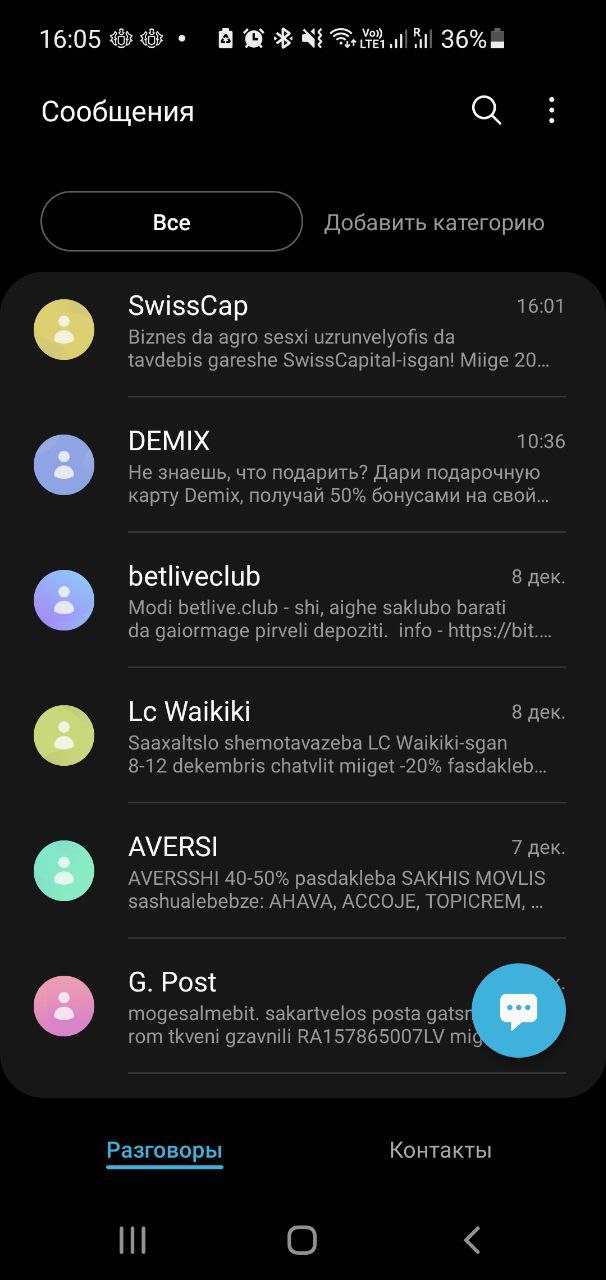Switch to the Контакты tab

[440, 1150]
